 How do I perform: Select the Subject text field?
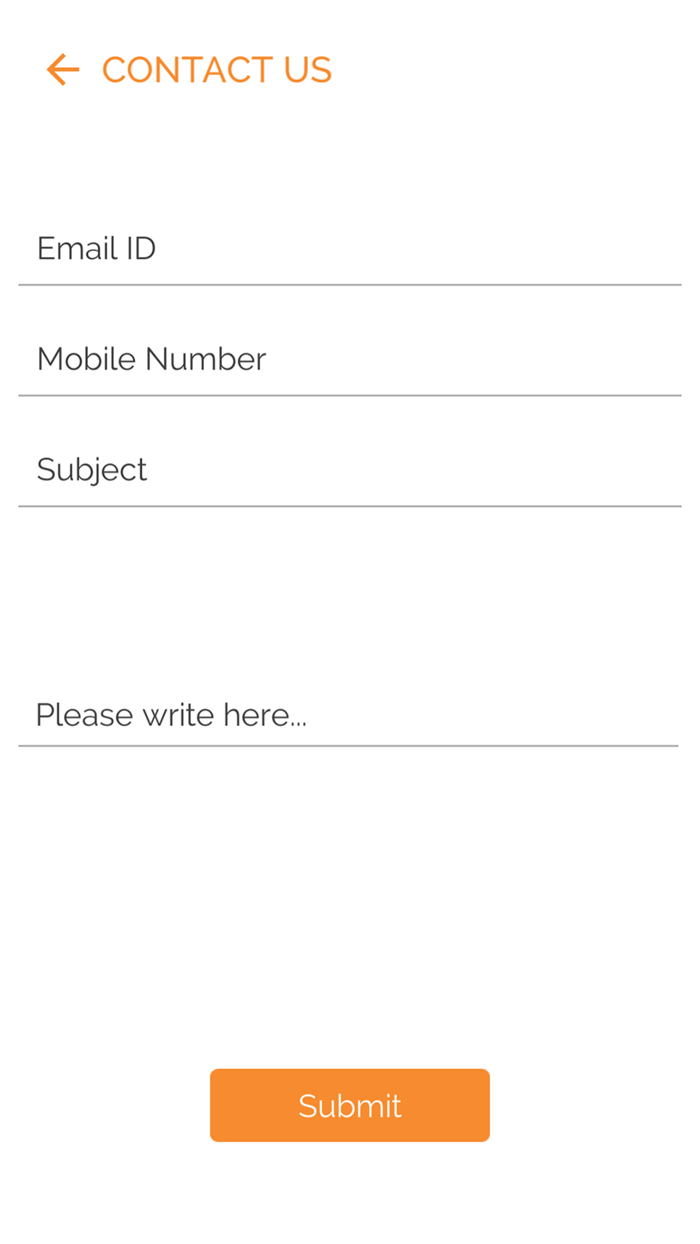pos(349,469)
